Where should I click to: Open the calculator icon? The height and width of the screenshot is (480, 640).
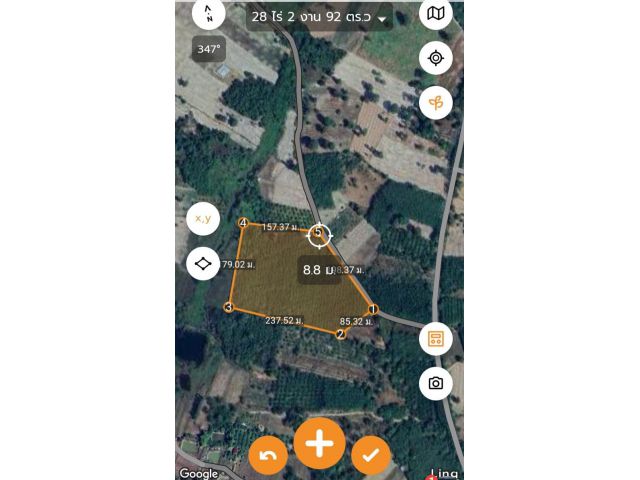pyautogui.click(x=436, y=338)
